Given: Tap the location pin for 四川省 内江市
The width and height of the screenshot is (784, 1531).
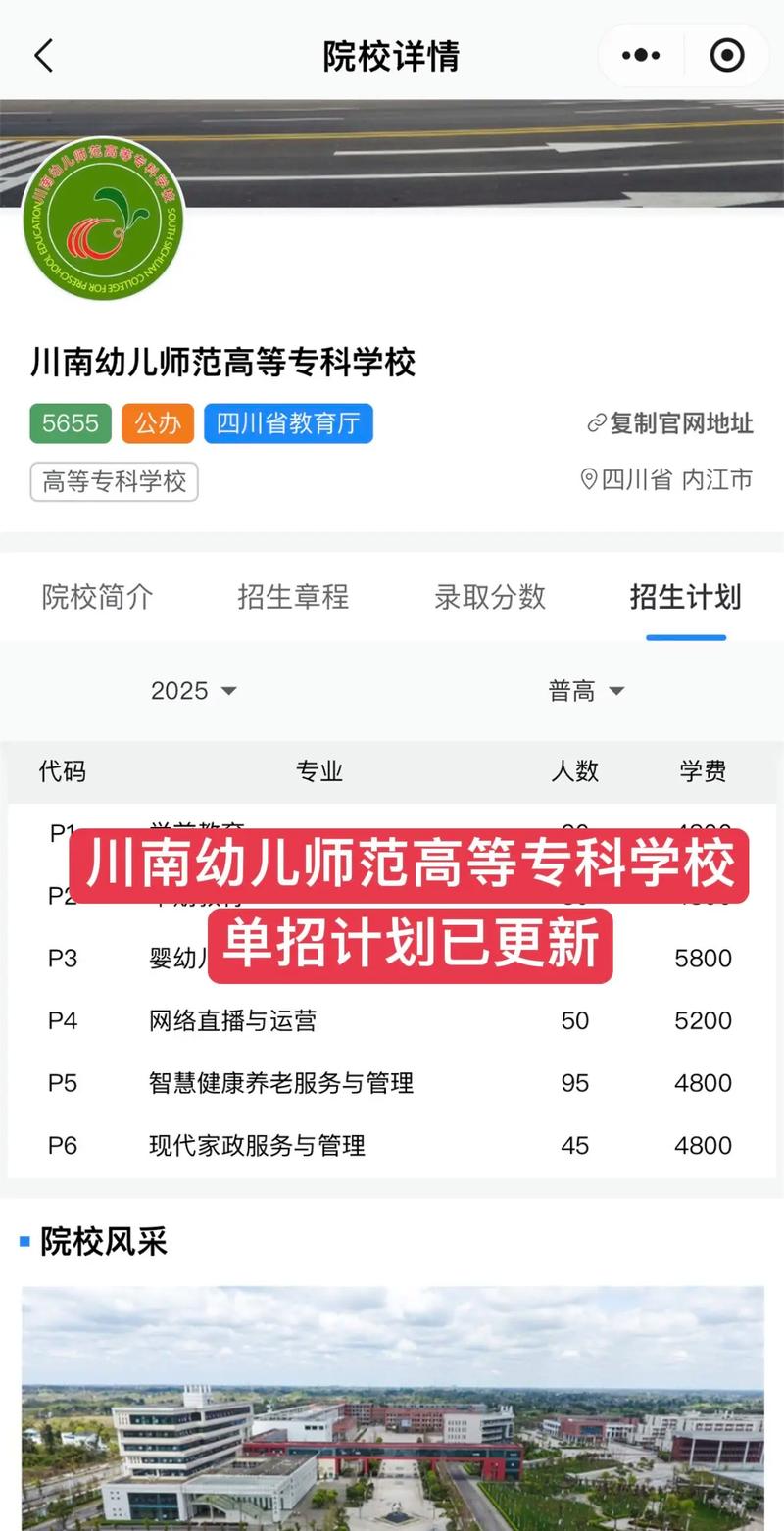Looking at the screenshot, I should tap(588, 479).
